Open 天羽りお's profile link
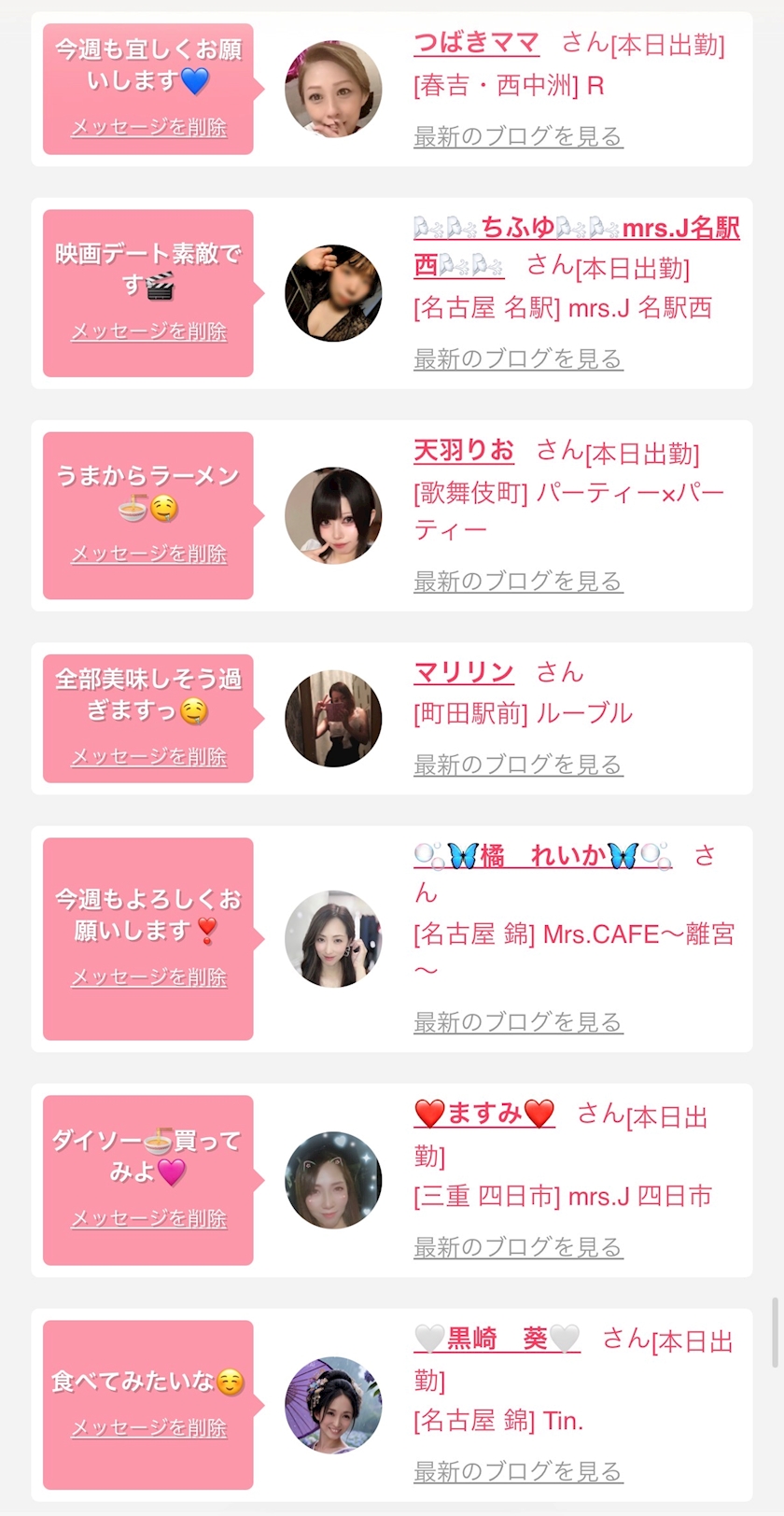The image size is (784, 1516). tap(464, 451)
